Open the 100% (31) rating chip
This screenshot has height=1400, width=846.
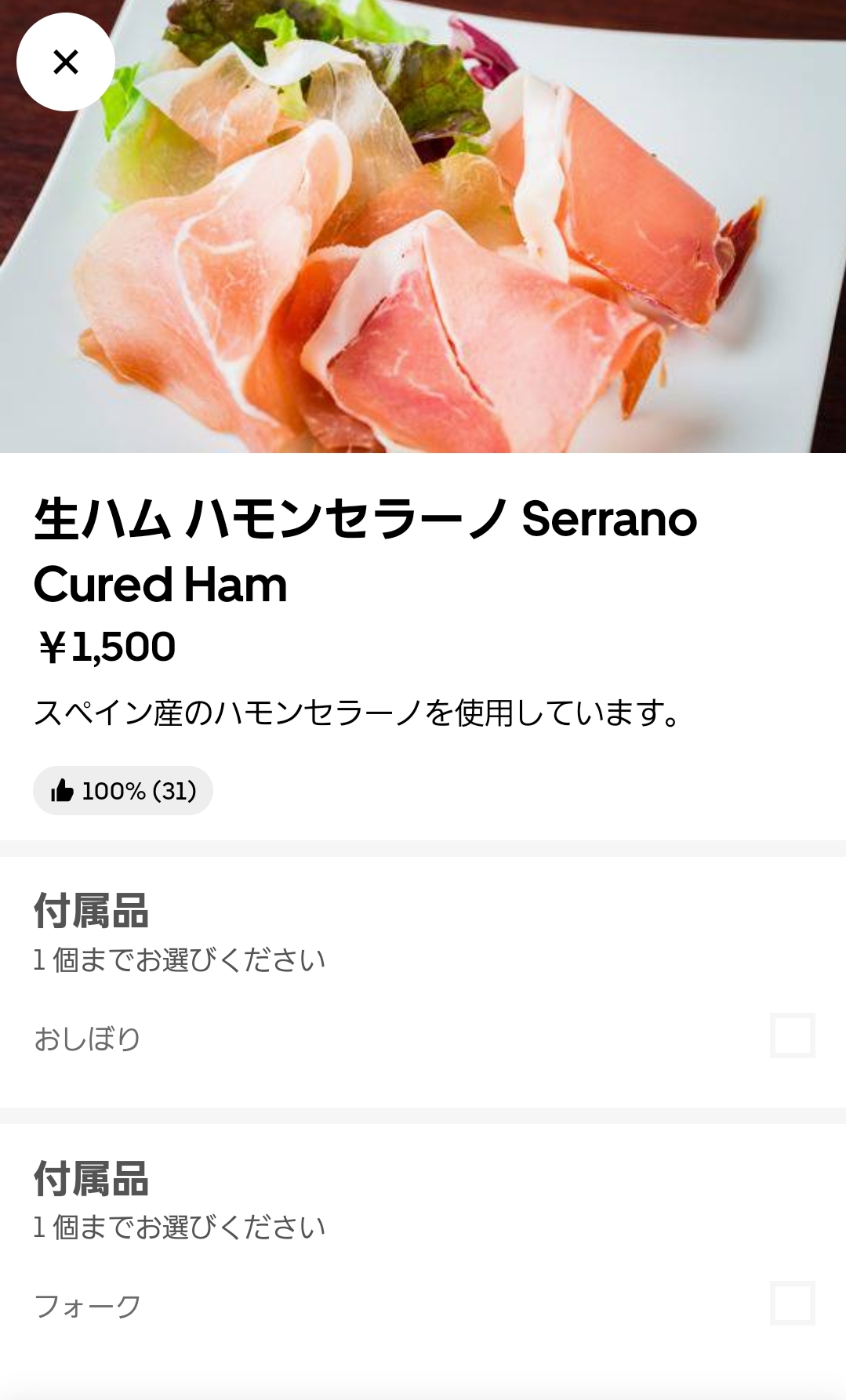click(x=123, y=791)
